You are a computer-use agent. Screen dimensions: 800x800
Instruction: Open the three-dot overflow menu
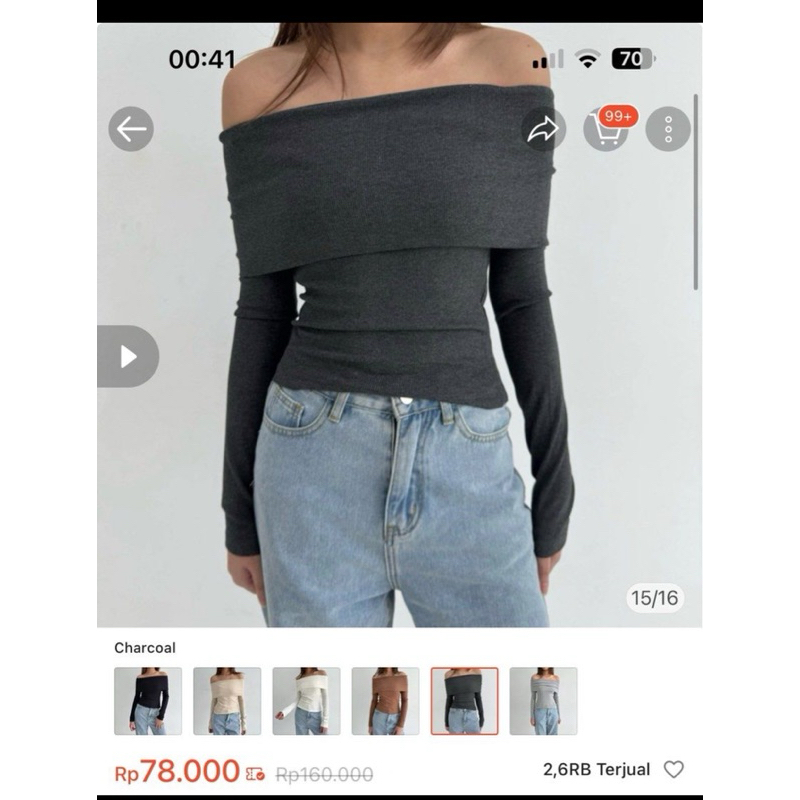click(x=668, y=129)
